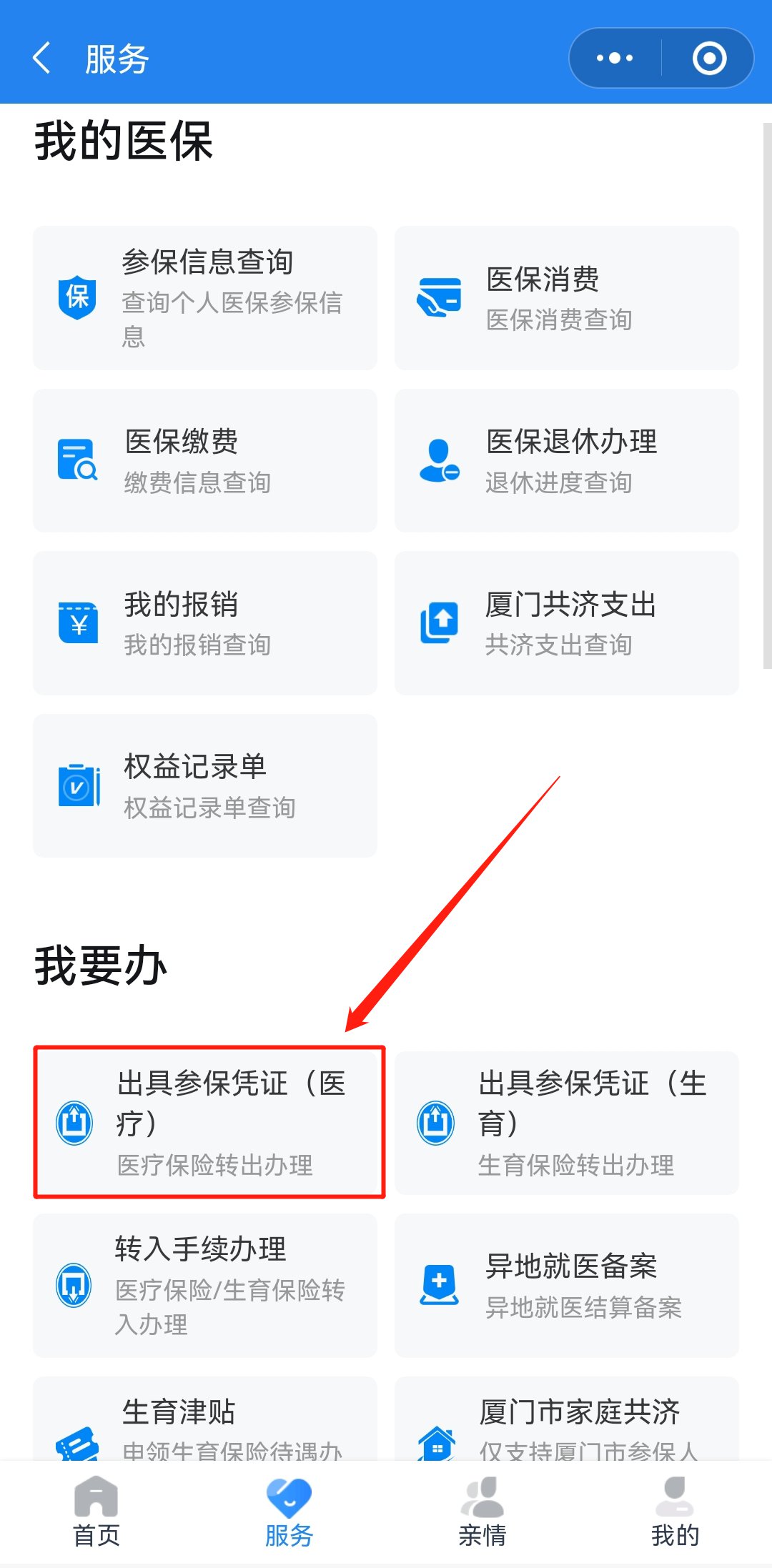This screenshot has width=772, height=1568.
Task: Open 医保消费 query card
Action: pos(566,298)
